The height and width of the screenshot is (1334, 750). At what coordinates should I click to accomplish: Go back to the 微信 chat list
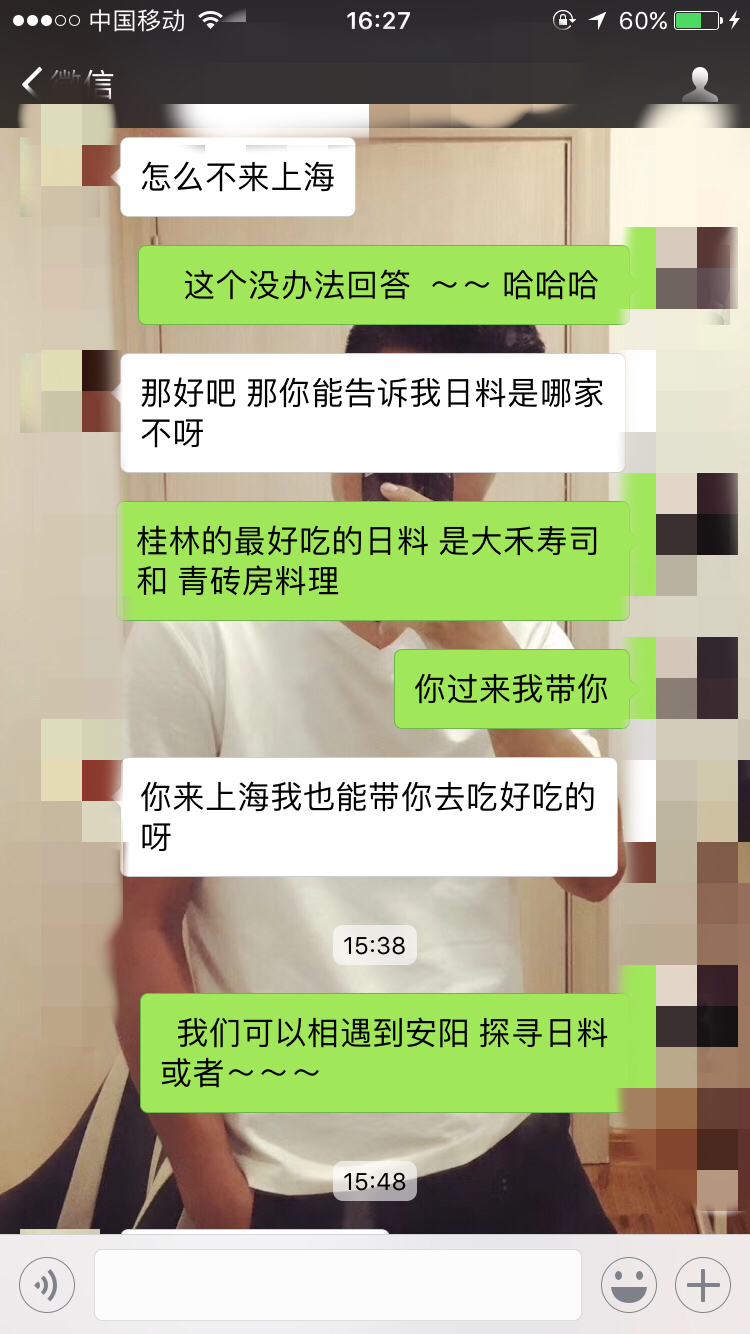(x=65, y=82)
